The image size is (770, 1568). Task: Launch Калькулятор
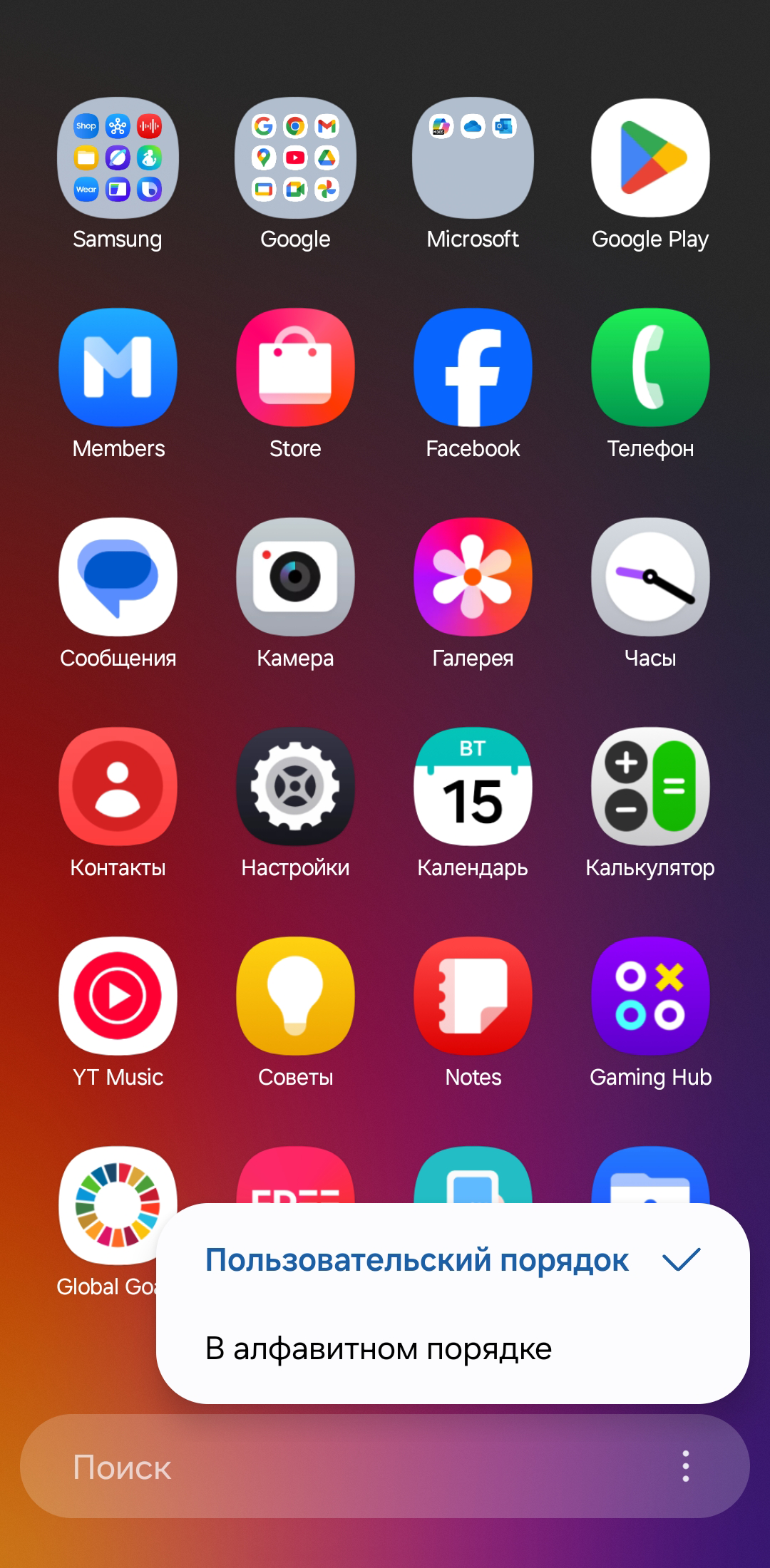click(x=650, y=786)
